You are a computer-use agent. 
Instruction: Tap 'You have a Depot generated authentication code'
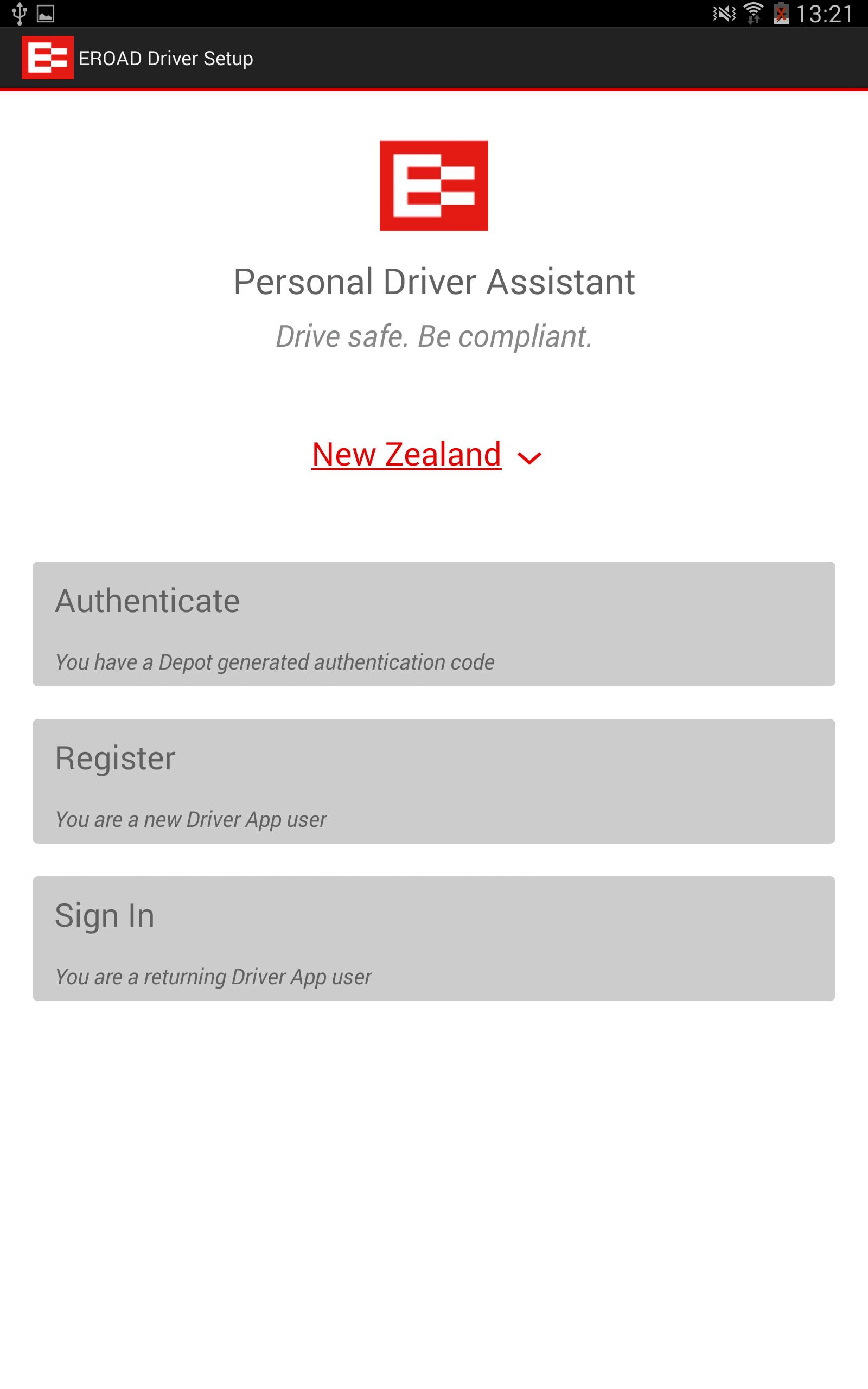point(274,662)
